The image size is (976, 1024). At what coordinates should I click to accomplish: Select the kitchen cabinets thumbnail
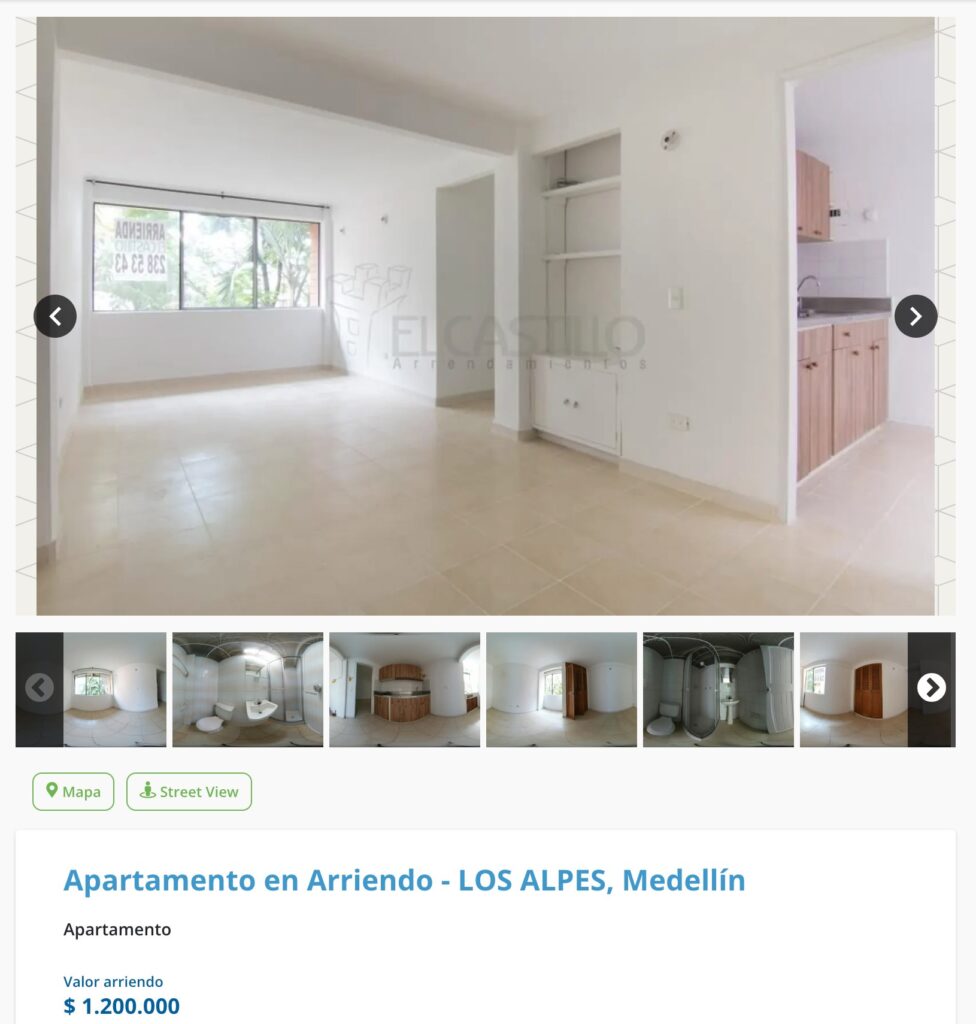[x=404, y=689]
